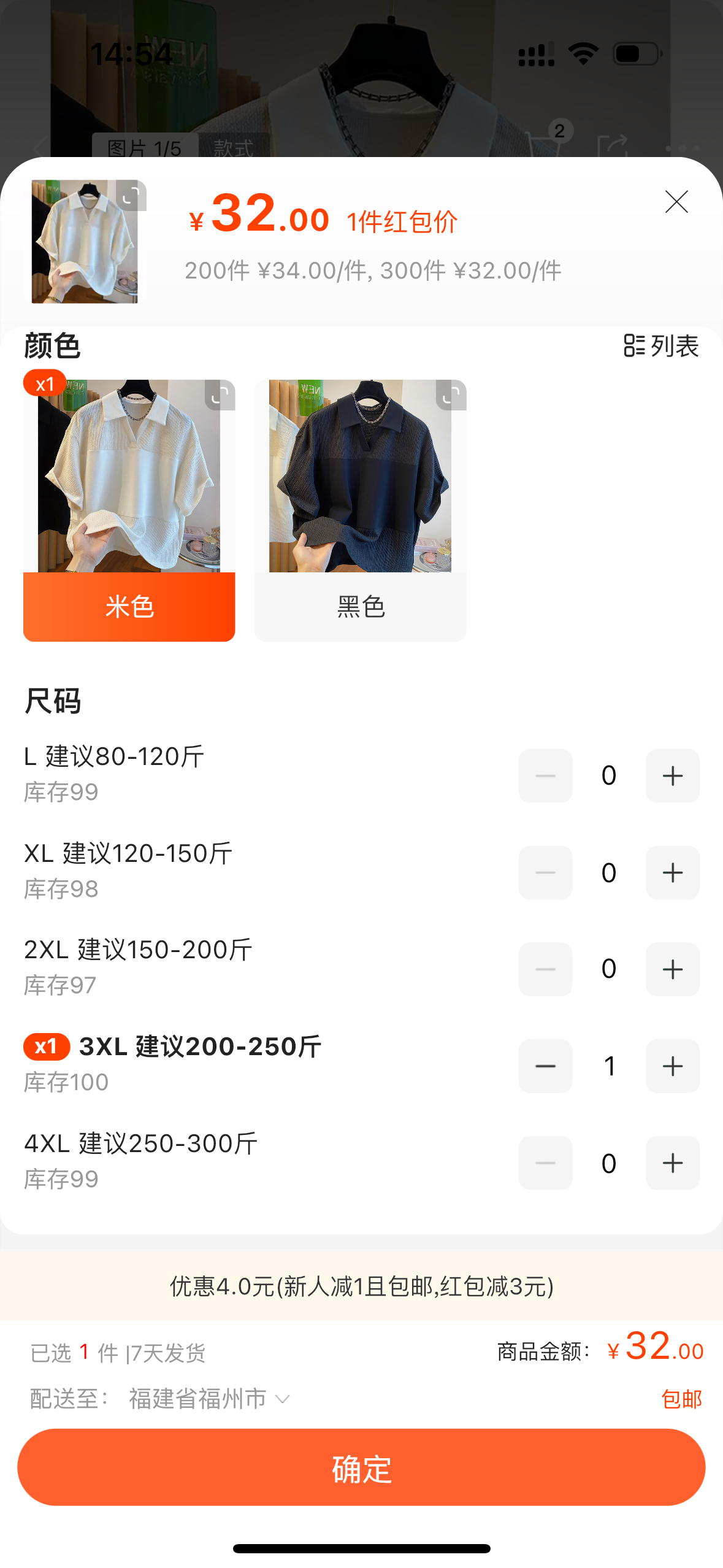Increase 2XL quantity by one
Image resolution: width=723 pixels, height=1568 pixels.
coord(672,969)
